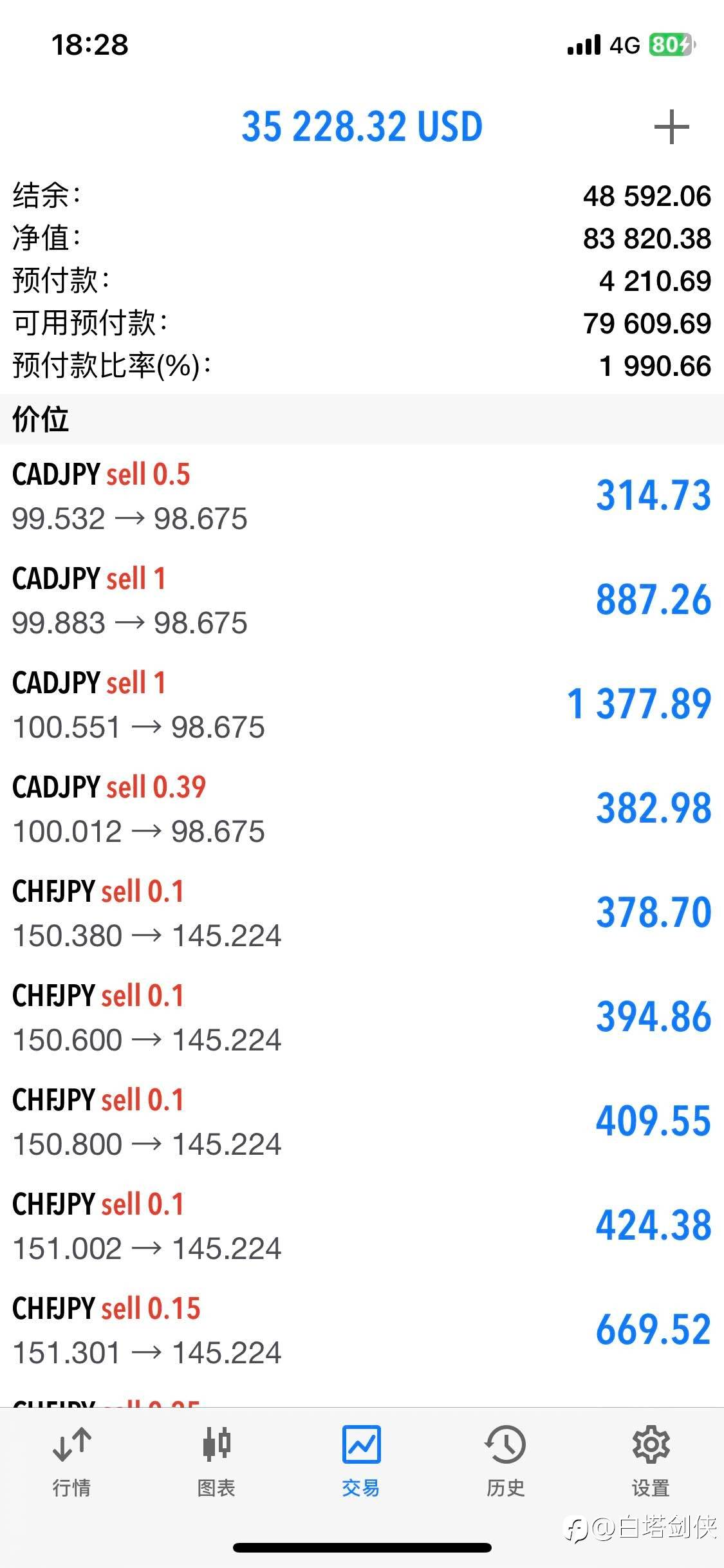Image resolution: width=724 pixels, height=1568 pixels.
Task: Expand CADJPY sell 0.39 position at 100.012
Action: (362, 809)
